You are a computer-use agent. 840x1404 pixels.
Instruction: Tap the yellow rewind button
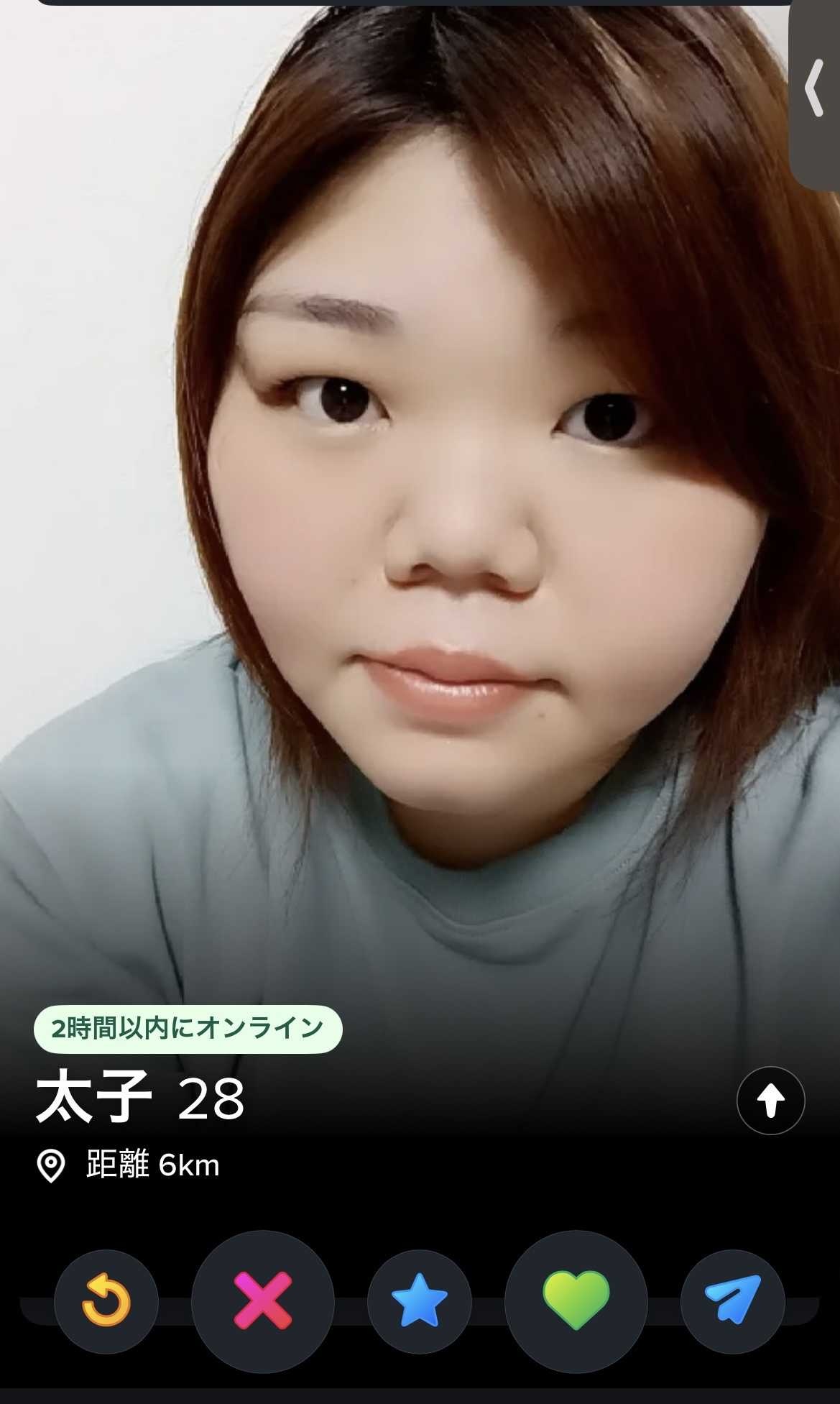coord(106,1300)
